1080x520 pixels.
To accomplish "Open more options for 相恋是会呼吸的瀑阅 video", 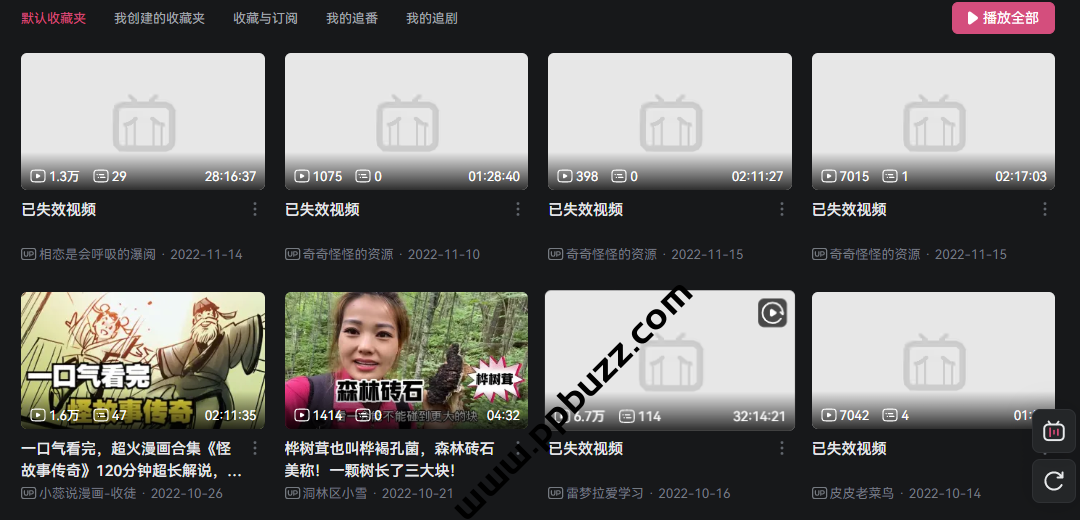I will pyautogui.click(x=255, y=209).
